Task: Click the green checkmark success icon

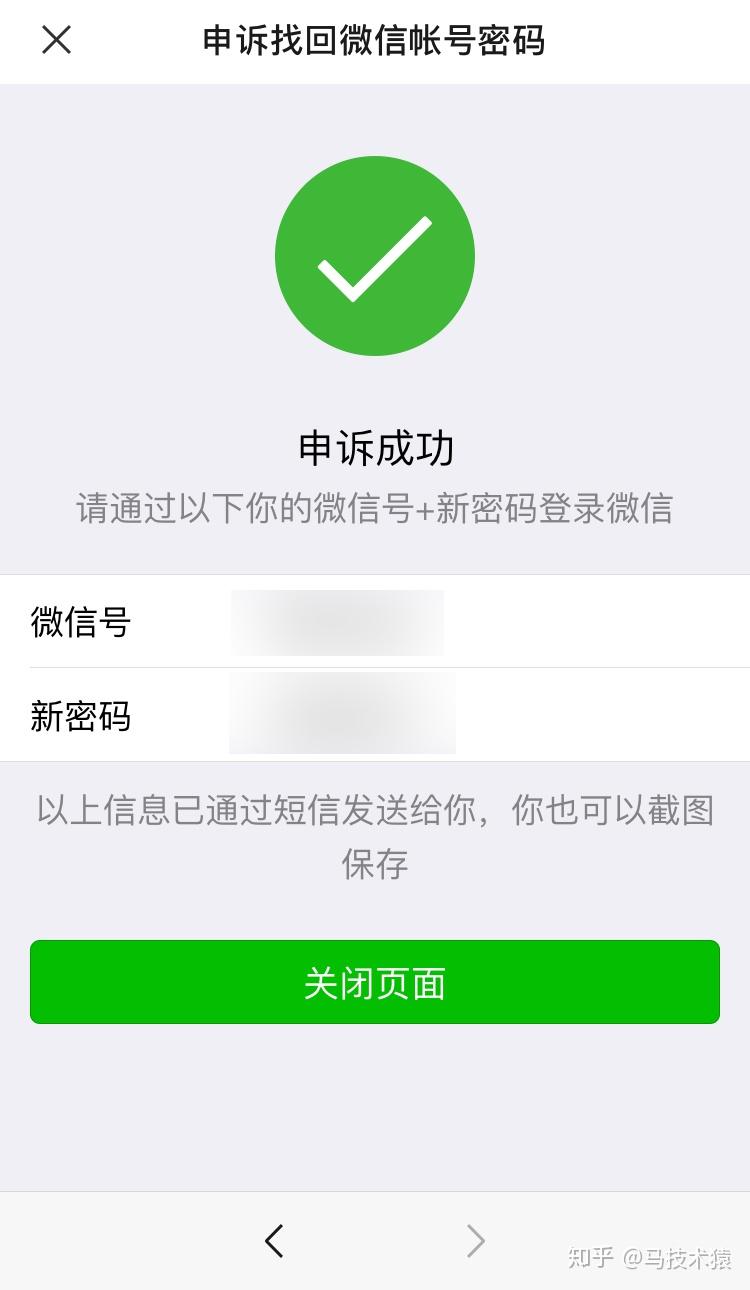Action: pos(375,255)
